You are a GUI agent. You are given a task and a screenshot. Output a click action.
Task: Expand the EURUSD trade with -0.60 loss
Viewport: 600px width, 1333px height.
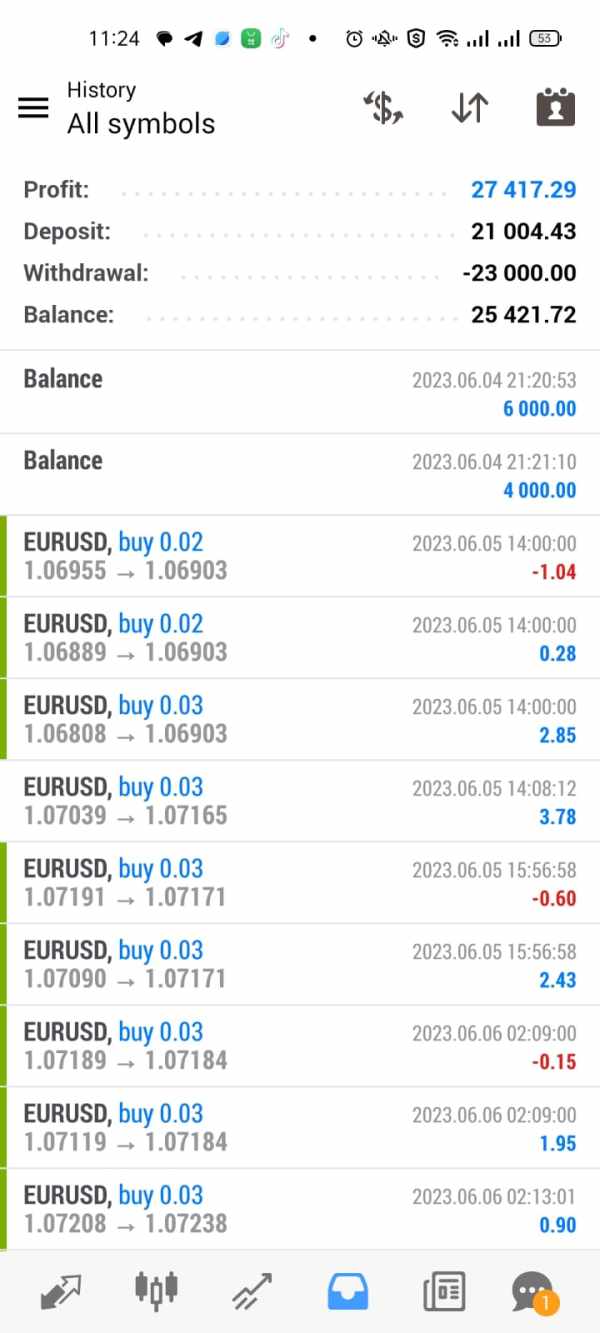tap(300, 883)
